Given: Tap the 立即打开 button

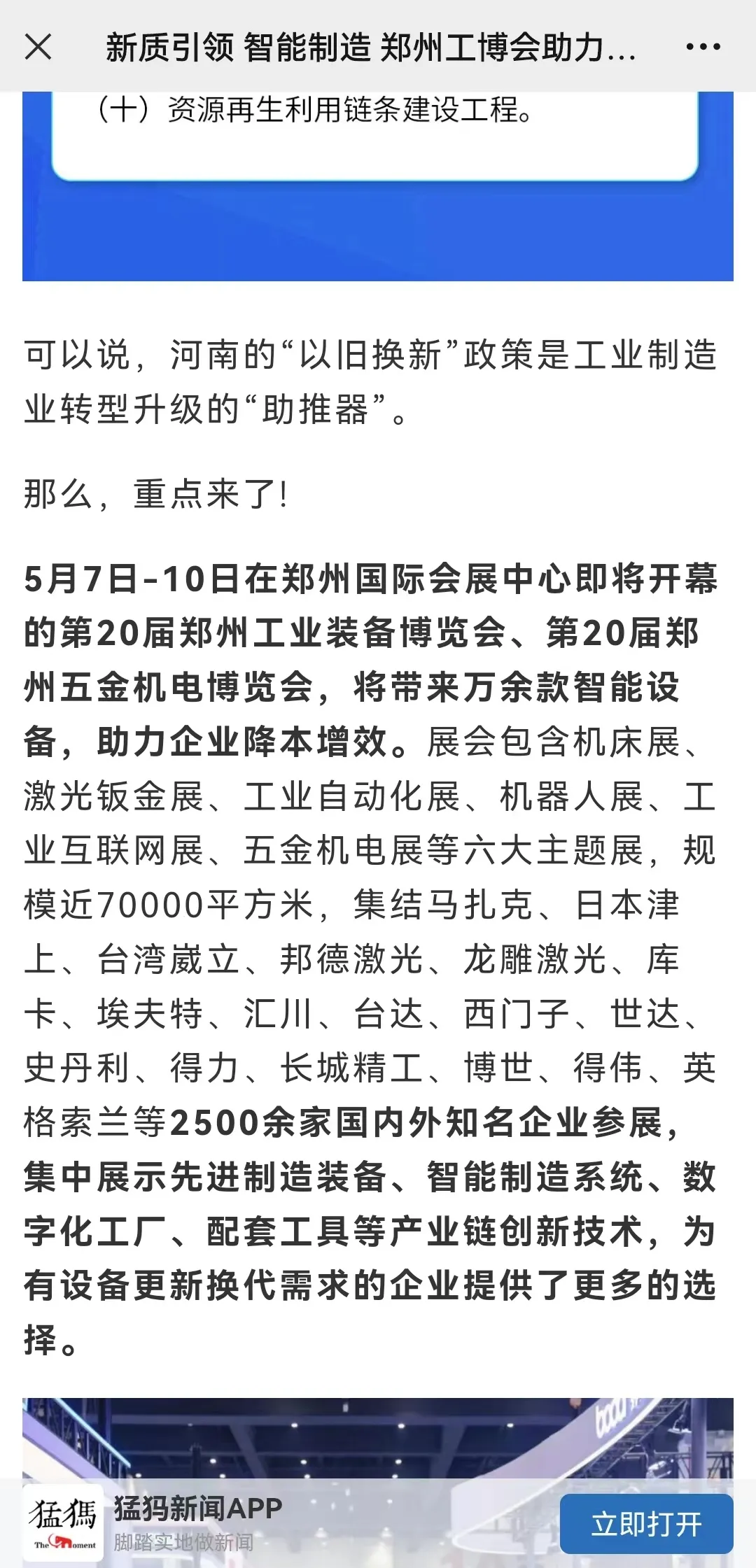Looking at the screenshot, I should [647, 1524].
